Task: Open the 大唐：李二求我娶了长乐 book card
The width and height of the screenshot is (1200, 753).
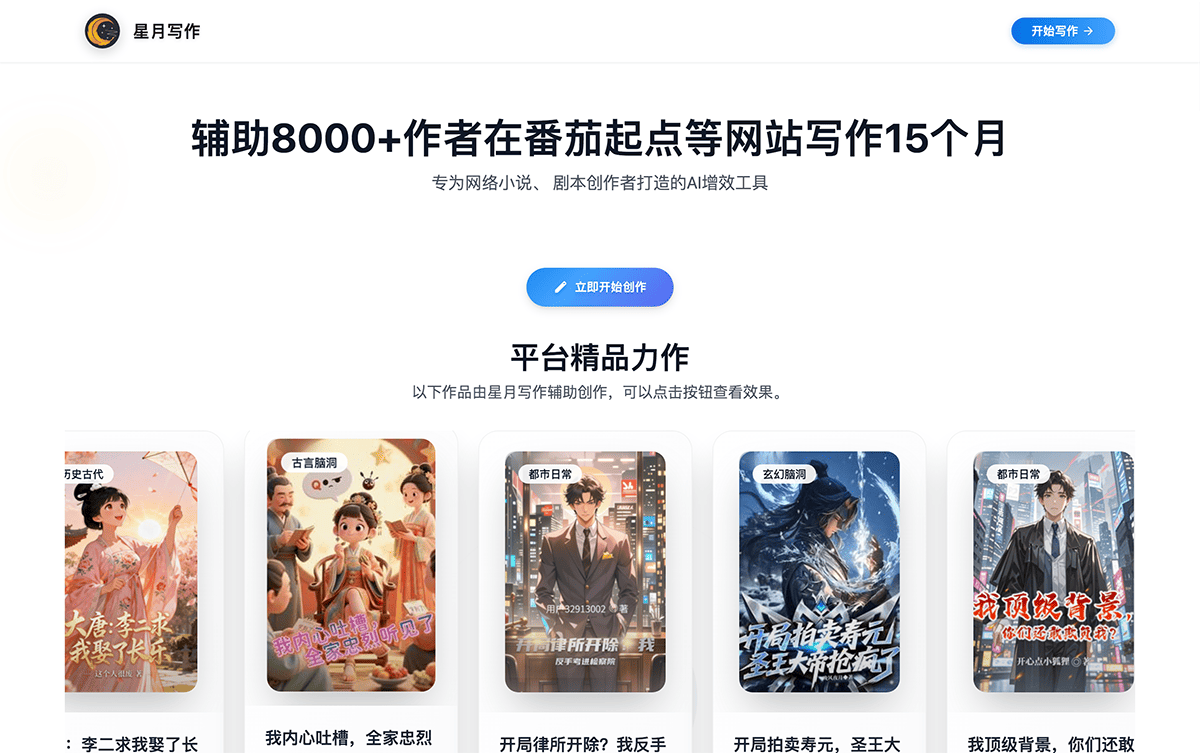Action: (x=132, y=572)
